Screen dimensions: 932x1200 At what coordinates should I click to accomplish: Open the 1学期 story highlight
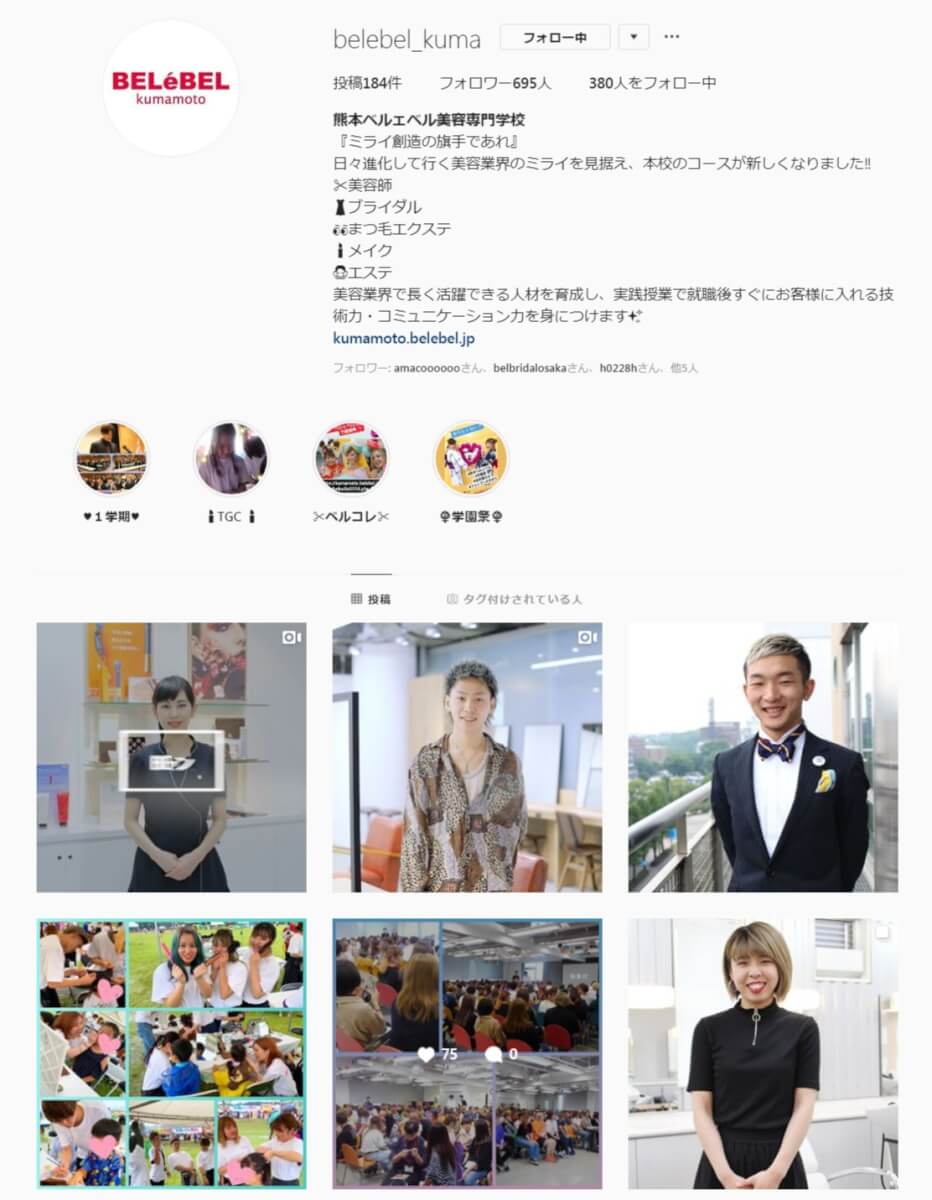click(111, 458)
